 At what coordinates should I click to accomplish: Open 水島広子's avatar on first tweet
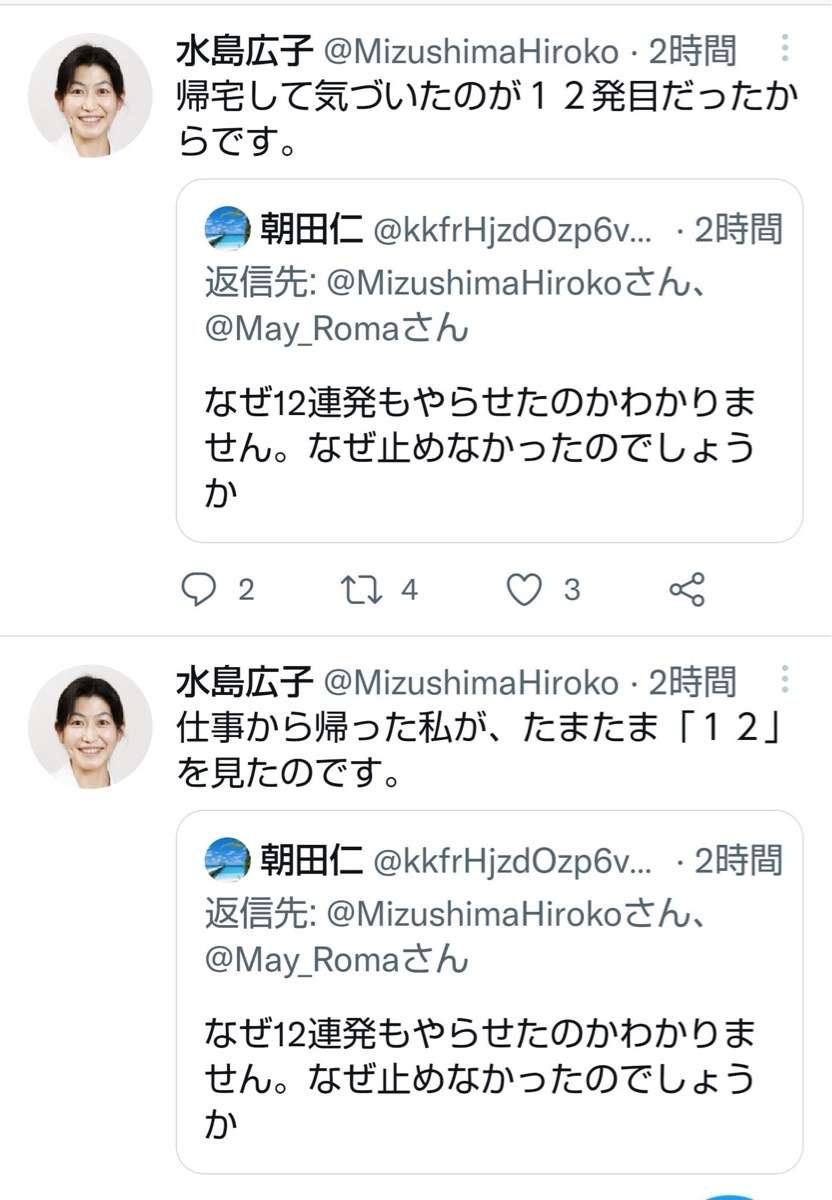89,96
